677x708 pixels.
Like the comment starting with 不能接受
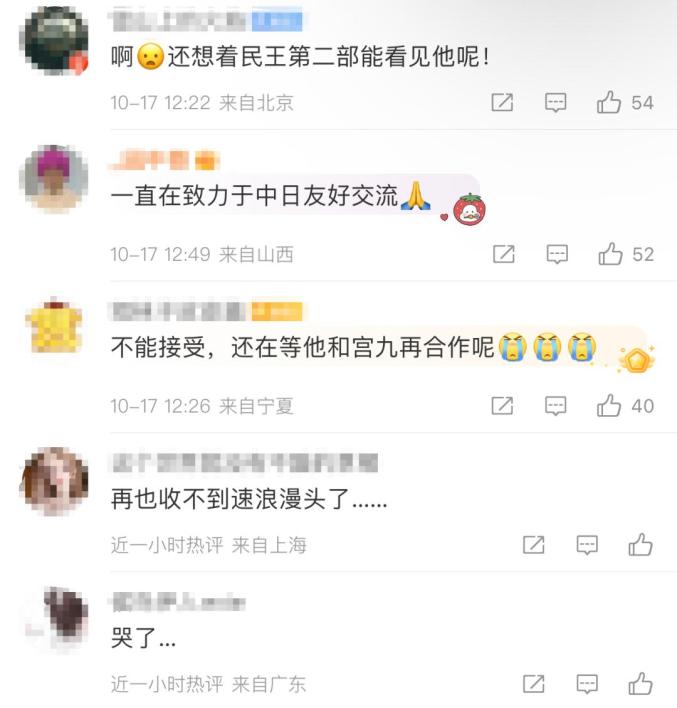tap(610, 406)
